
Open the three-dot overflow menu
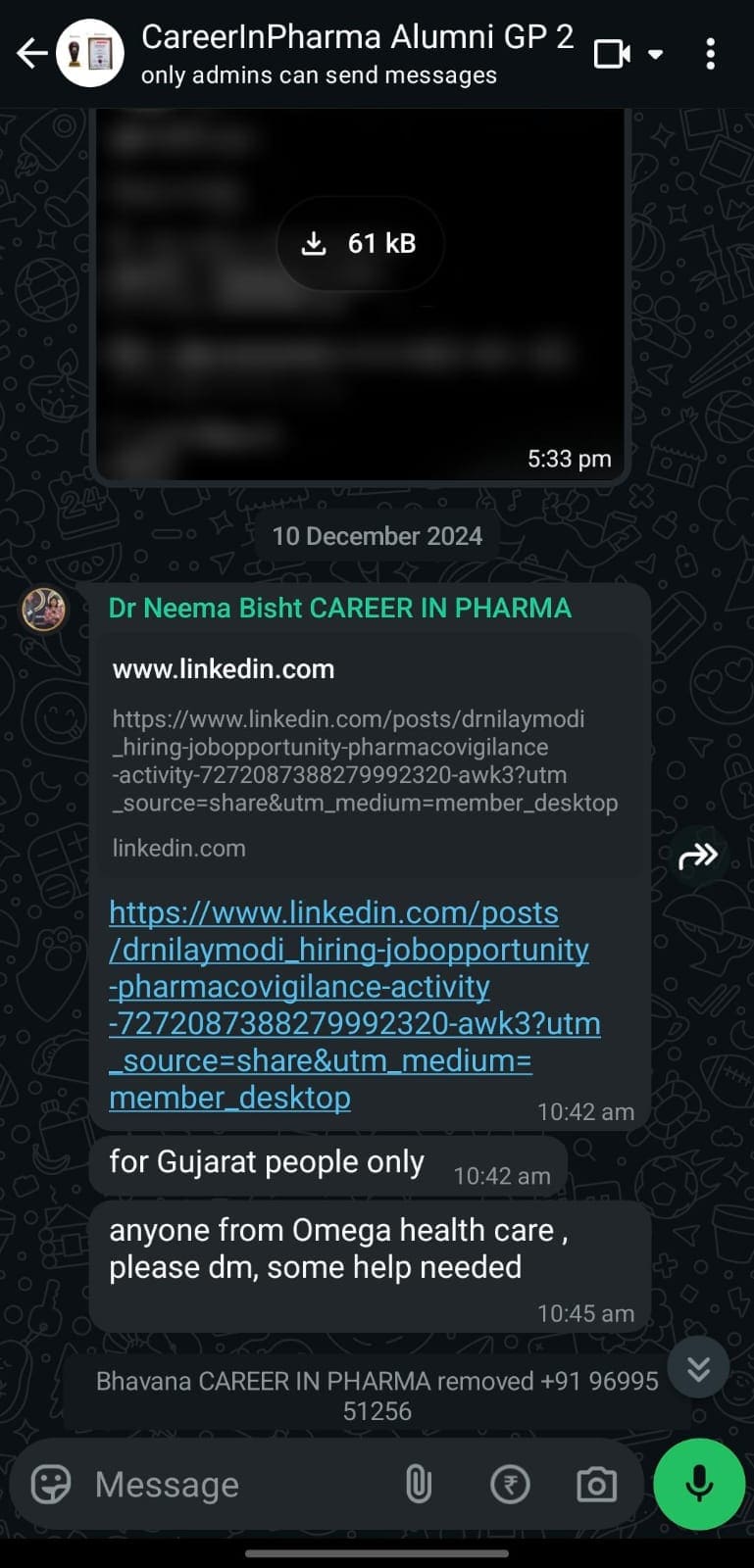click(711, 54)
